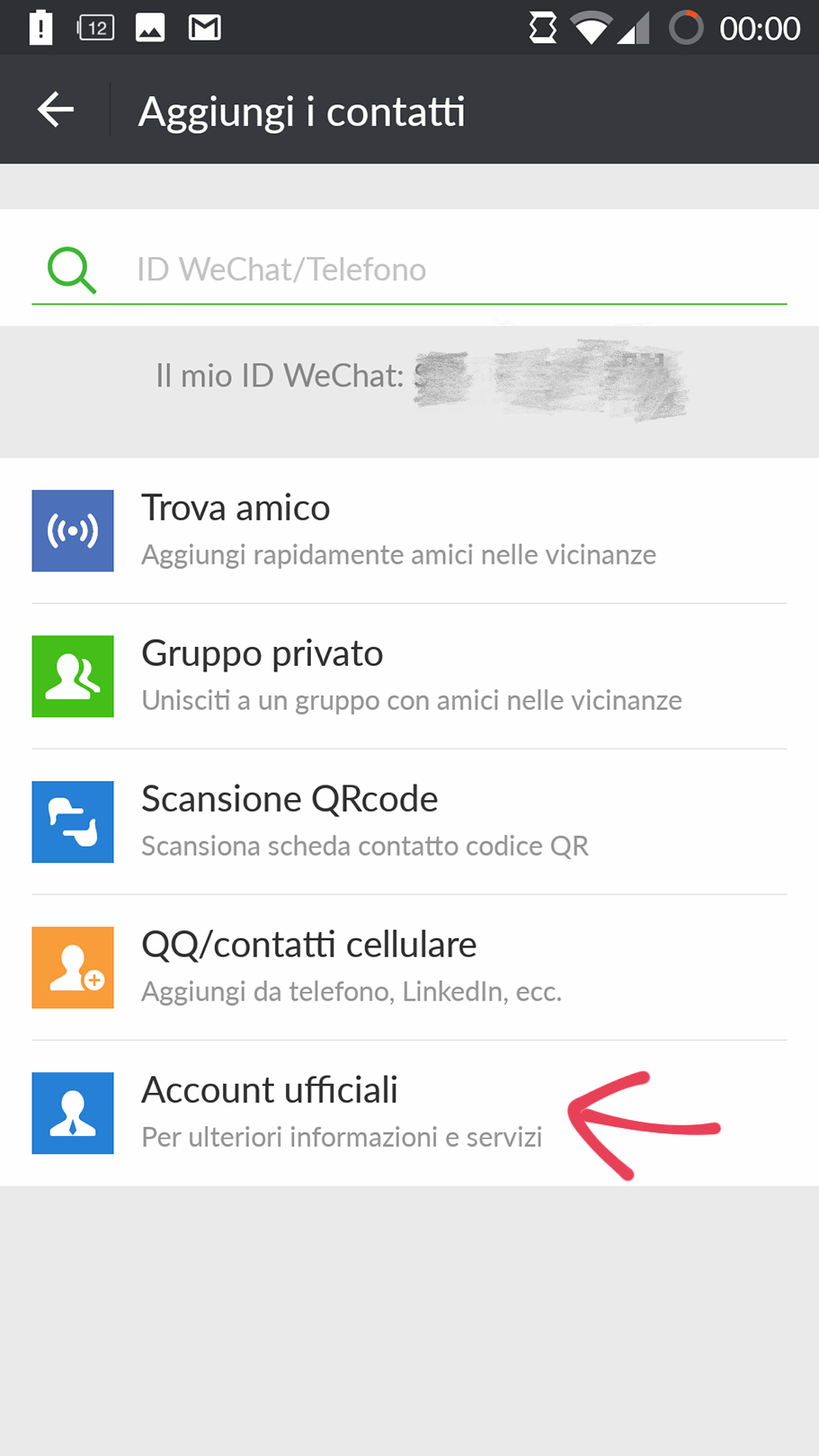
Task: Open QQ/contatti cellulare
Action: click(x=409, y=967)
